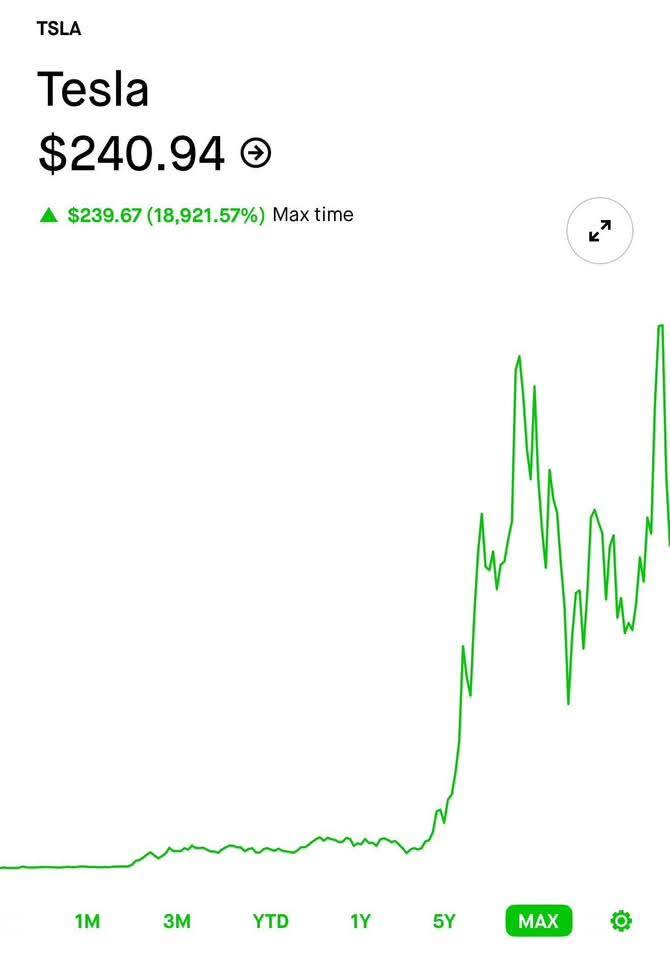Viewport: 670px width, 960px height.
Task: Tap the MAX time range
Action: [538, 920]
